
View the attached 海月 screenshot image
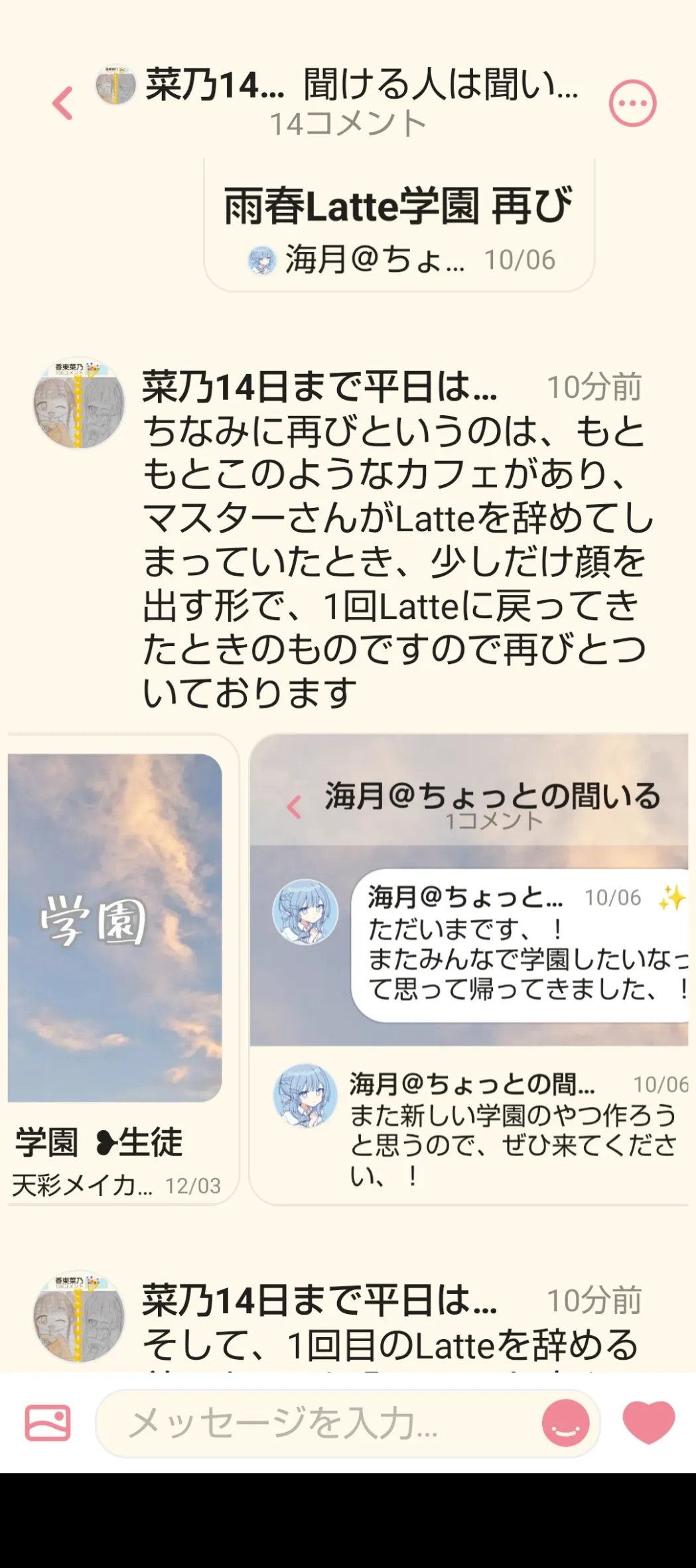[x=469, y=969]
